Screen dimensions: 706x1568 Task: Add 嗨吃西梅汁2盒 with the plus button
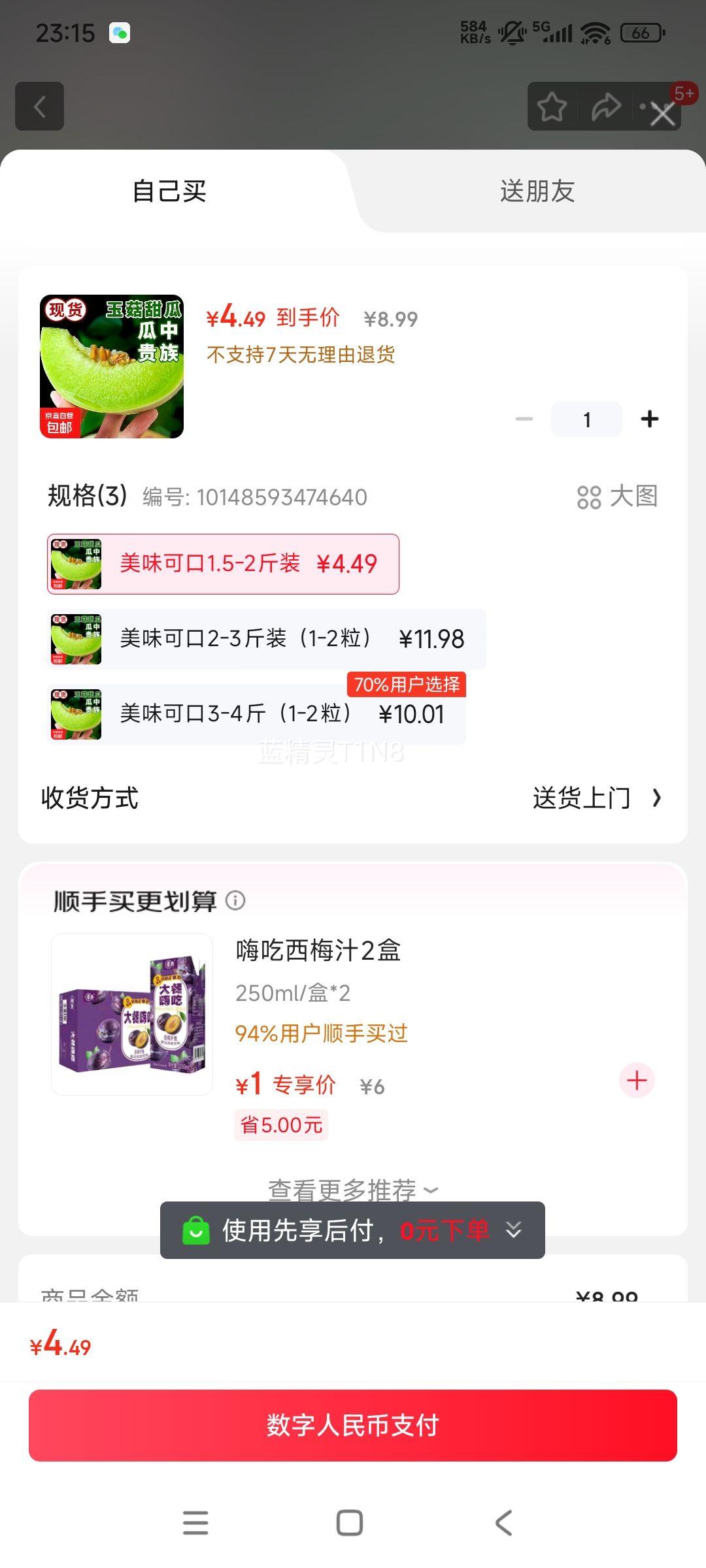(637, 1081)
